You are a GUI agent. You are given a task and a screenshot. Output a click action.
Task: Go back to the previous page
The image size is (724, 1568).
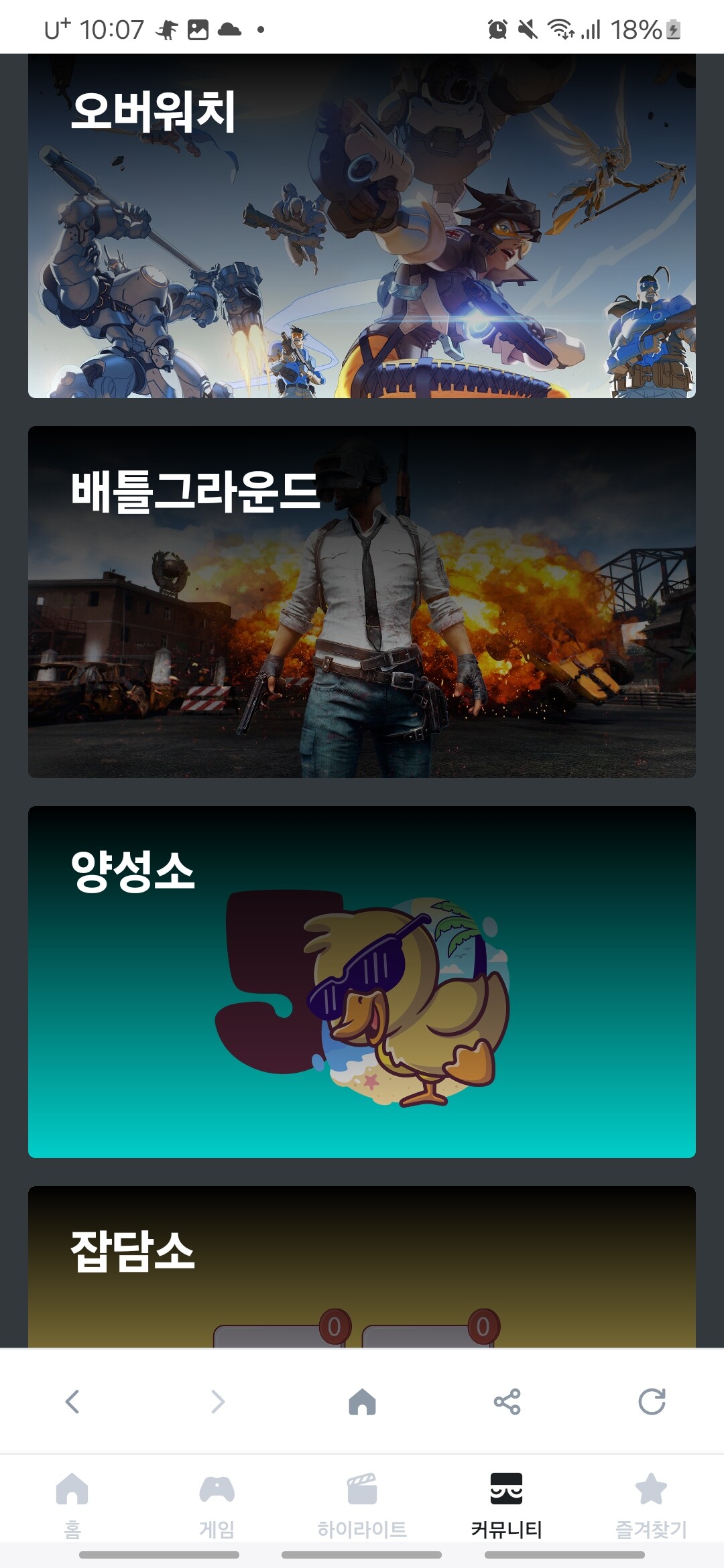coord(72,1401)
